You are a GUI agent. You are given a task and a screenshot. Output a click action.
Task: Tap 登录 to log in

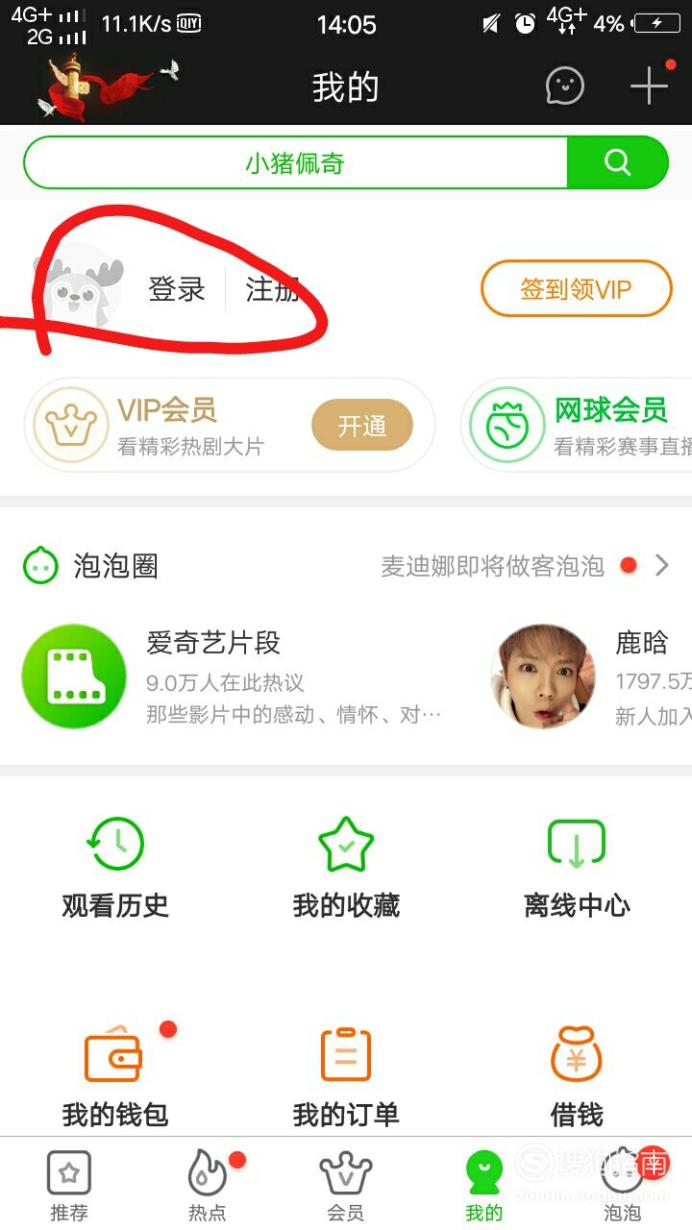(177, 289)
